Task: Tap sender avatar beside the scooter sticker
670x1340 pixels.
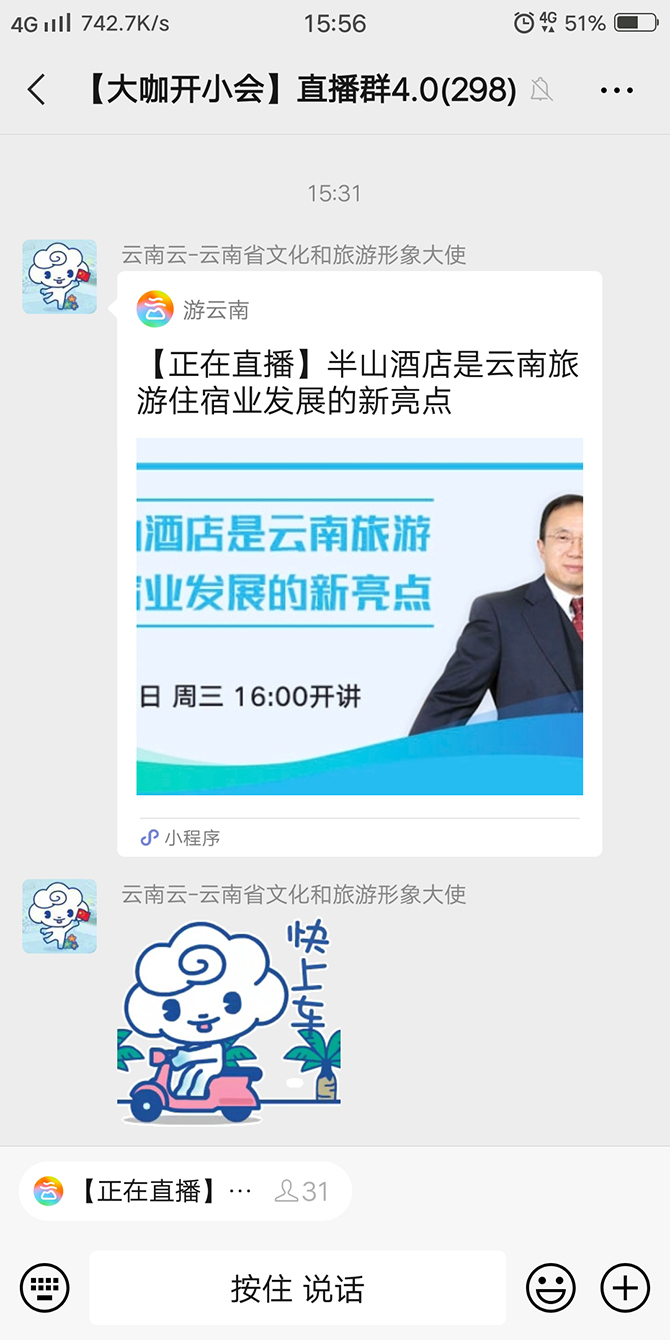Action: coord(60,916)
